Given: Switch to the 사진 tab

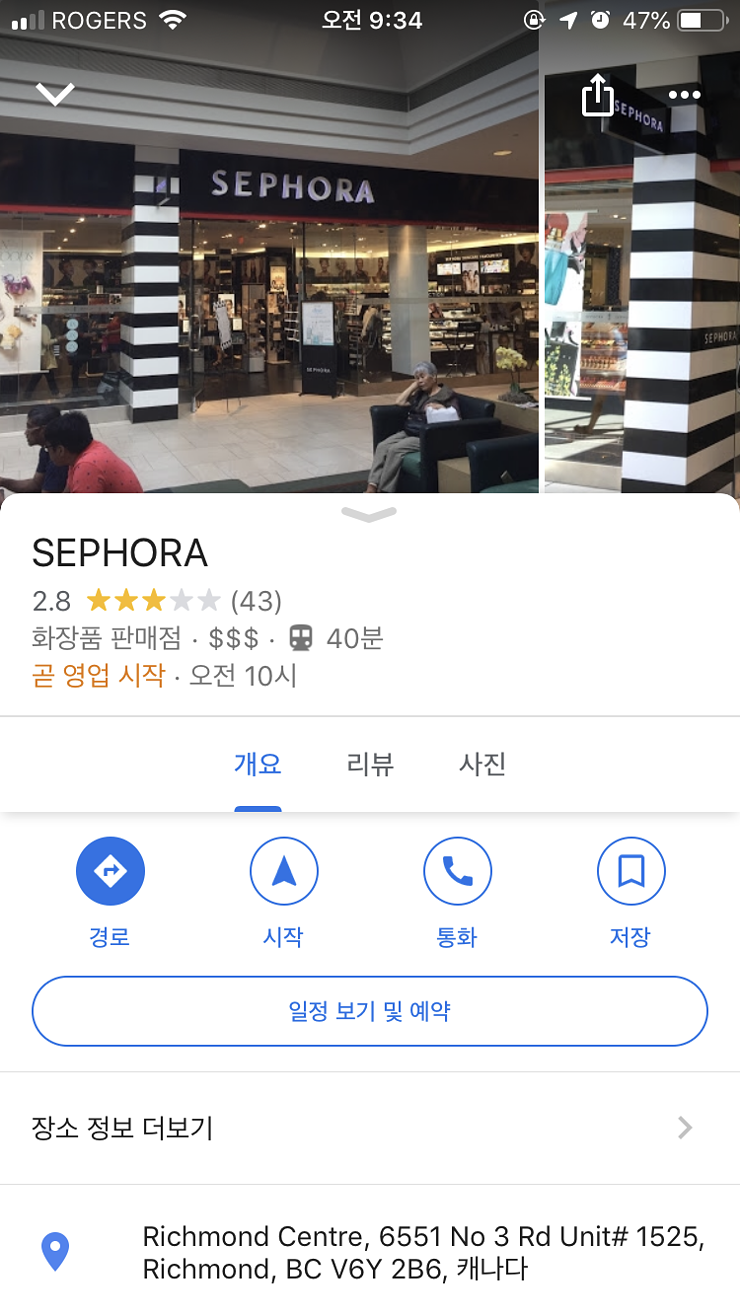Looking at the screenshot, I should point(482,765).
